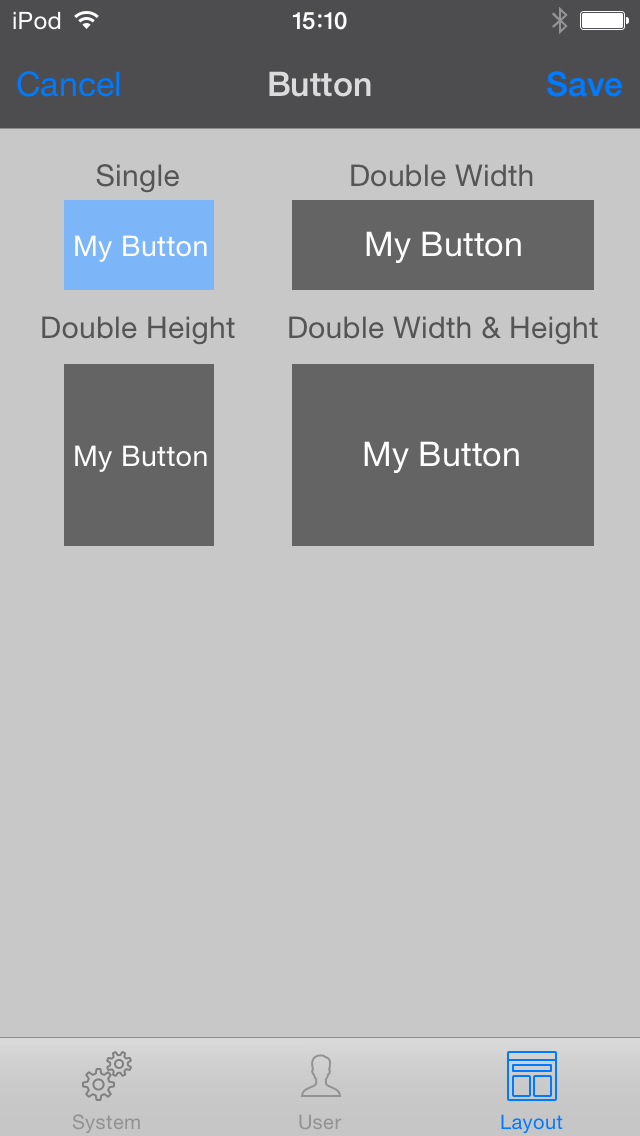Image resolution: width=640 pixels, height=1136 pixels.
Task: Select the Double Width & Height option
Action: (x=443, y=455)
